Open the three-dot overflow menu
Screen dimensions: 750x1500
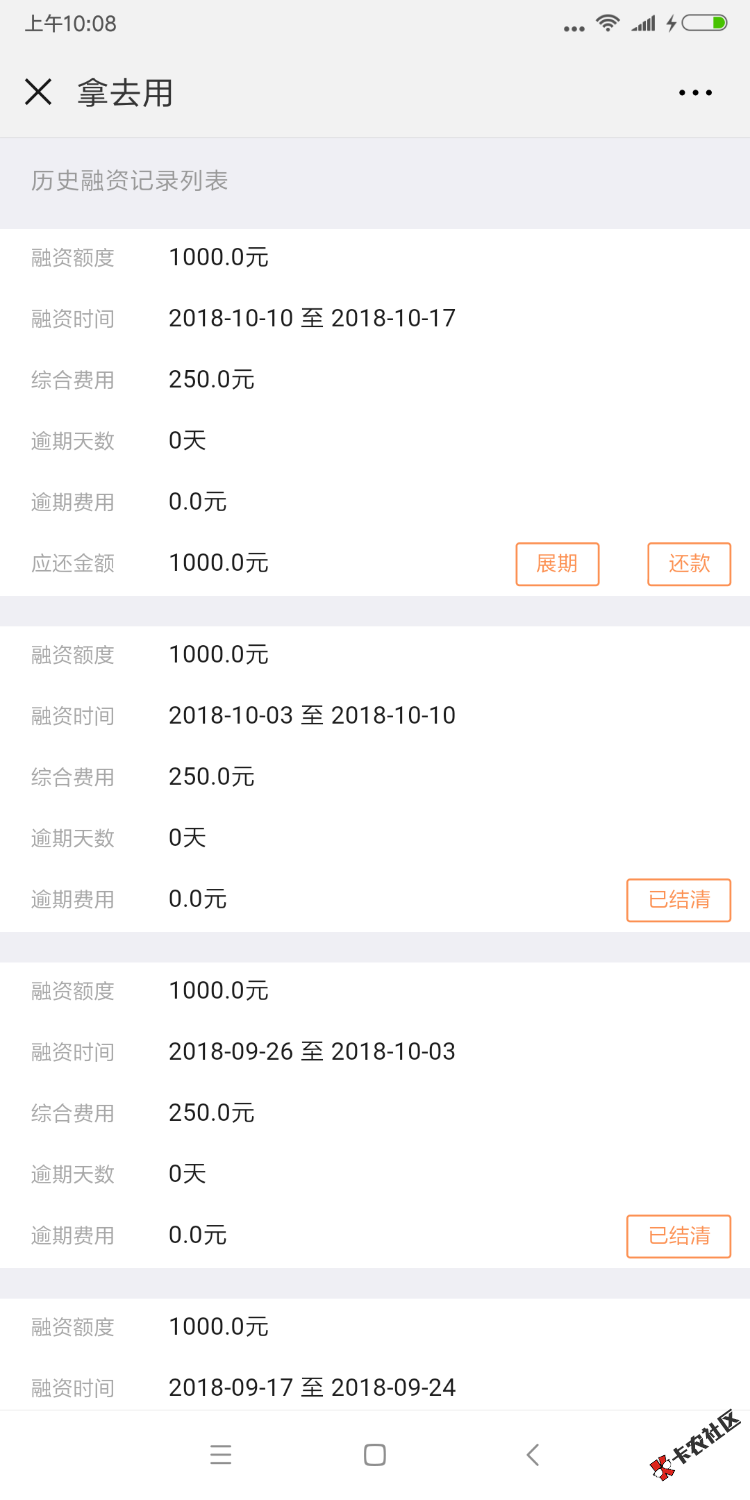[x=695, y=93]
